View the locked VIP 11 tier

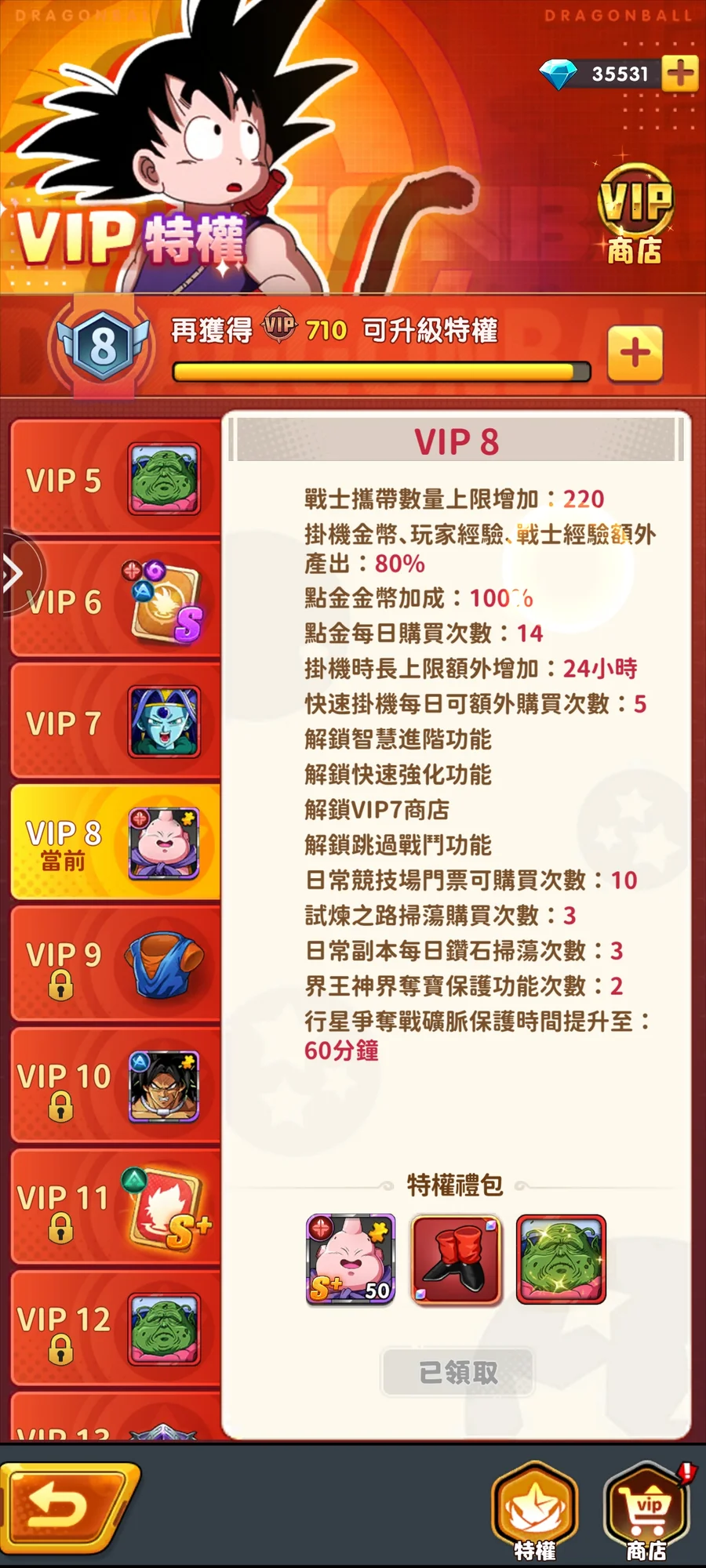click(x=114, y=1207)
